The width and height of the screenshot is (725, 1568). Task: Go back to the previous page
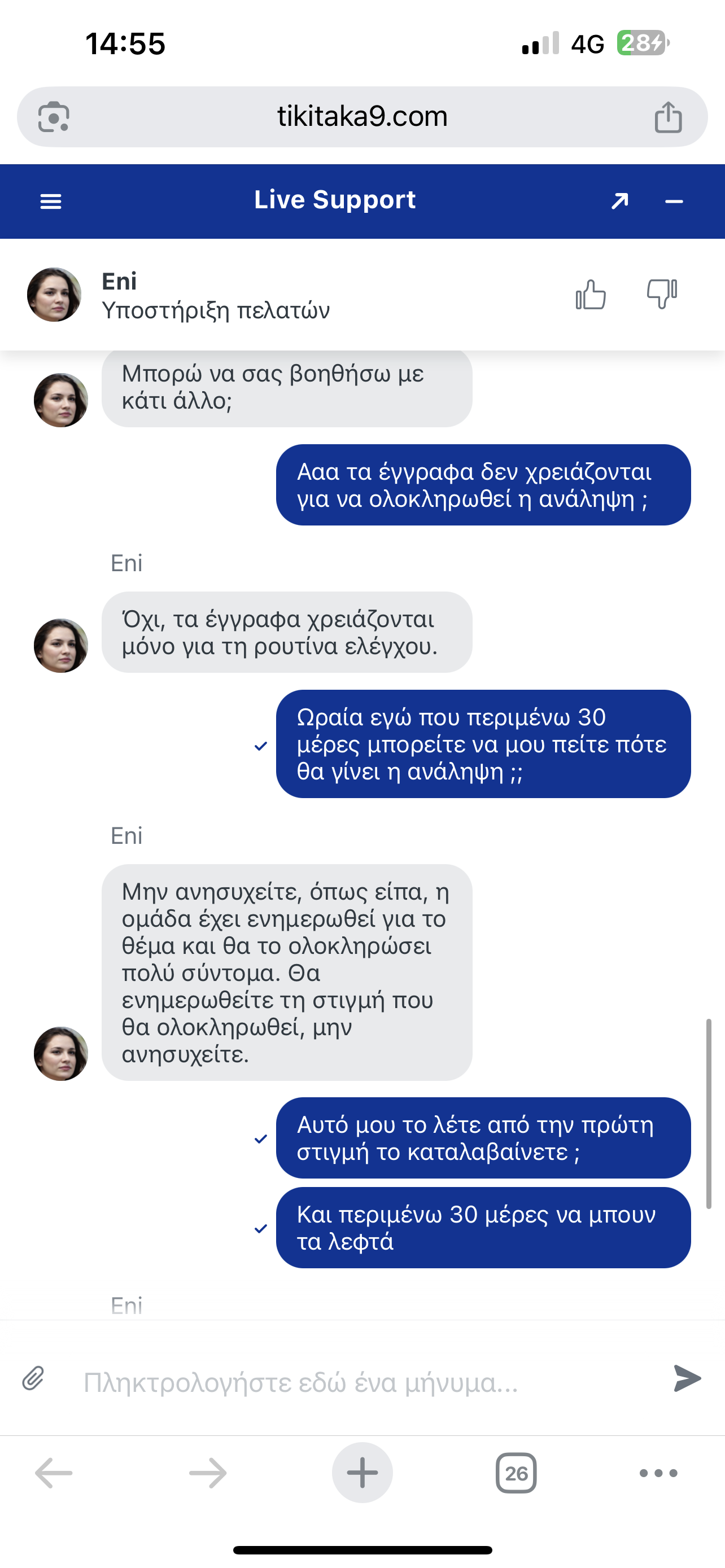point(54,1473)
